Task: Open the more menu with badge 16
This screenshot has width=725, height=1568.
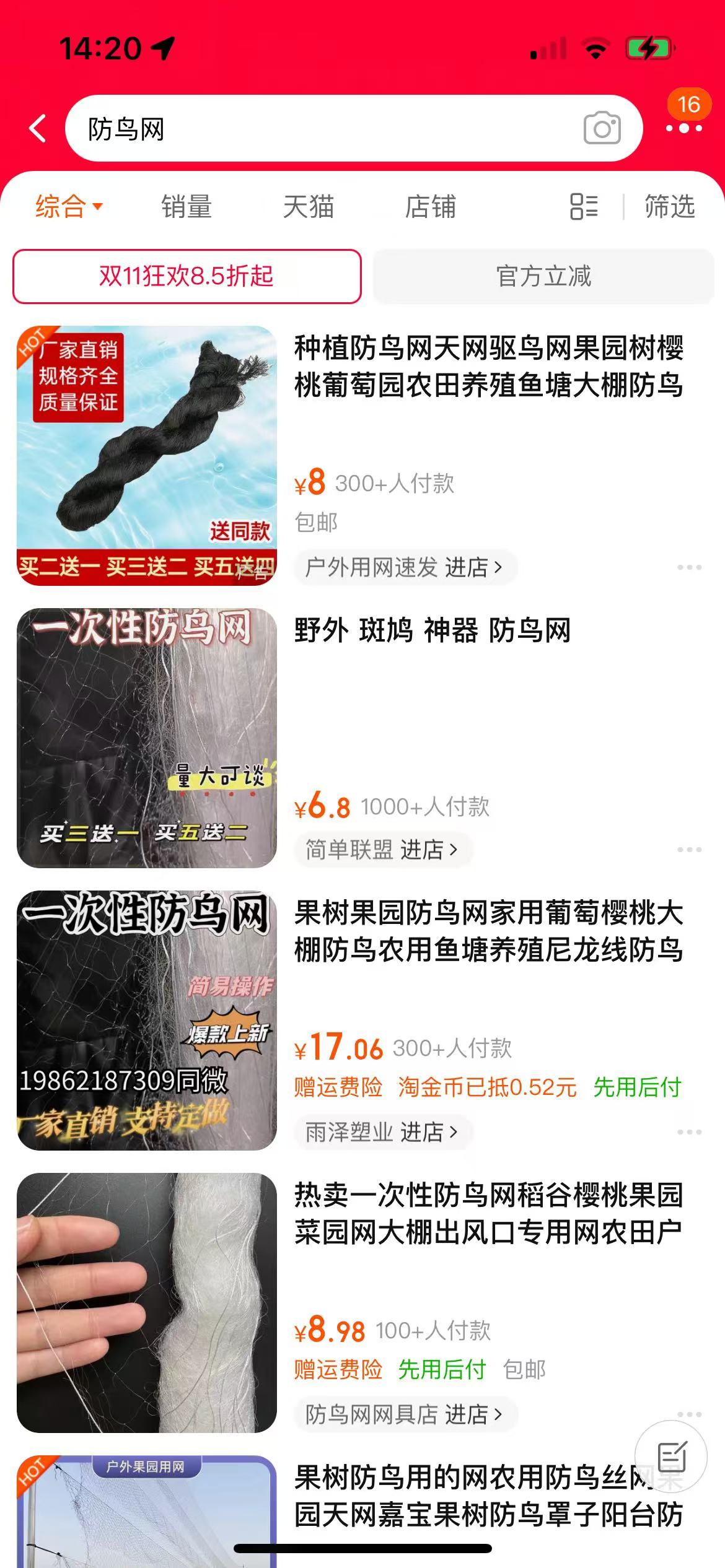Action: (684, 128)
